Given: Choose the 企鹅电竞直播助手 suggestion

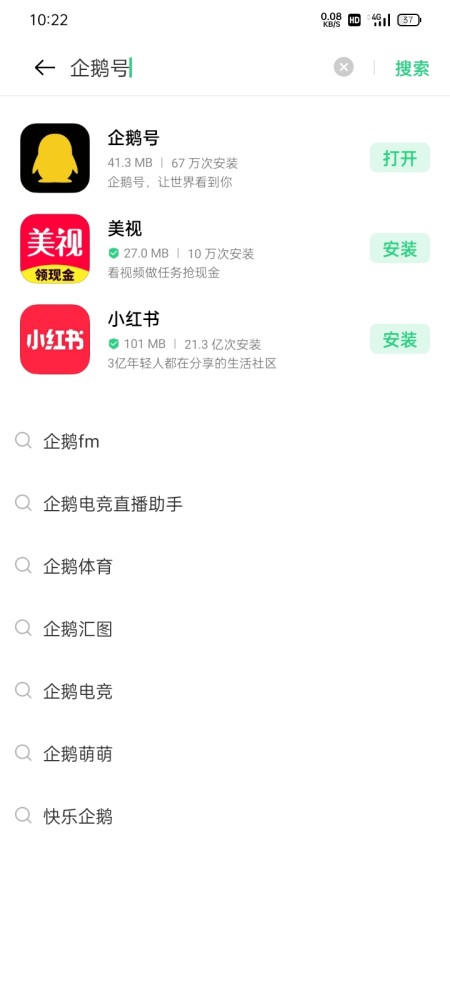Looking at the screenshot, I should click(225, 504).
